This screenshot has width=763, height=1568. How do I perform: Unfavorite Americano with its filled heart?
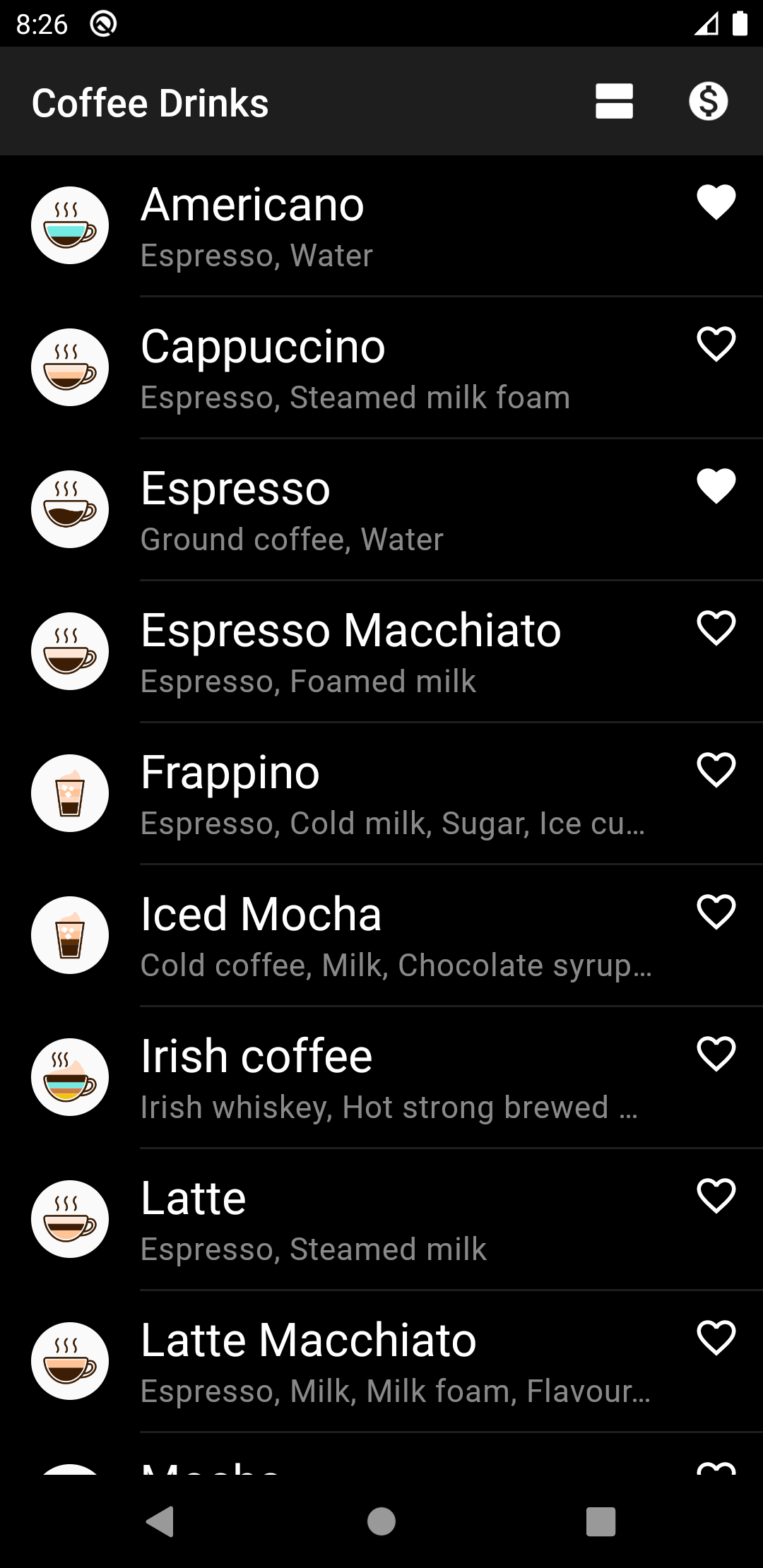pos(716,202)
